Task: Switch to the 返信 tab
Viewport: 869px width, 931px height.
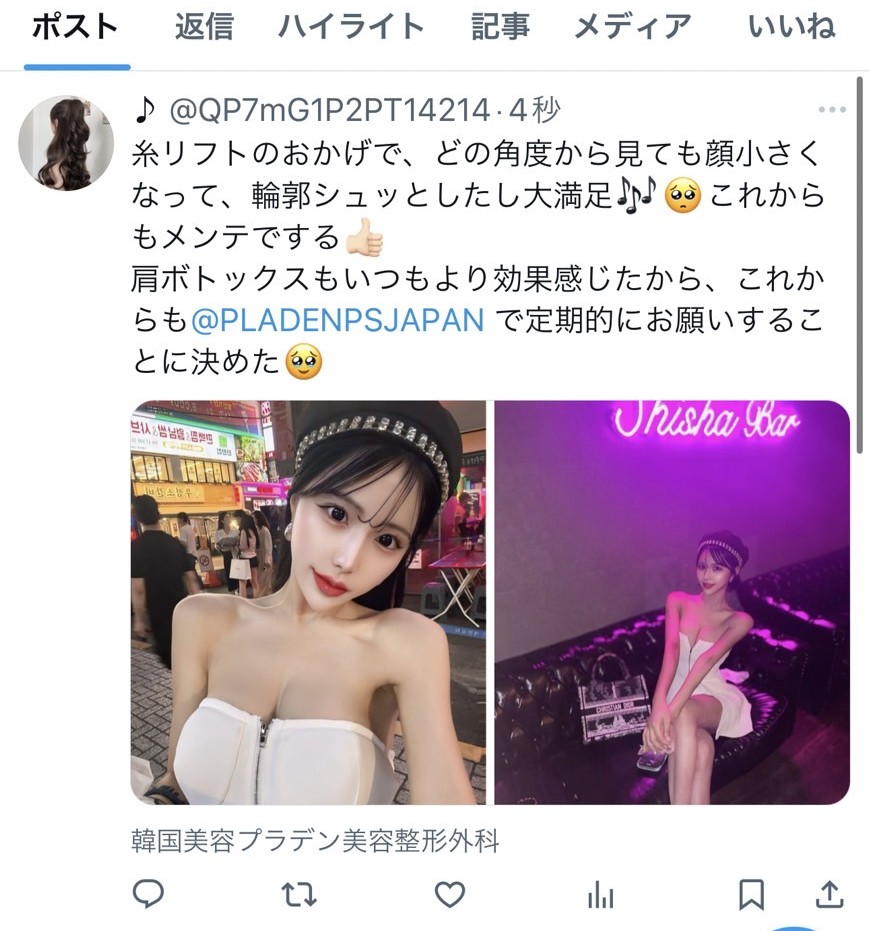Action: point(204,28)
